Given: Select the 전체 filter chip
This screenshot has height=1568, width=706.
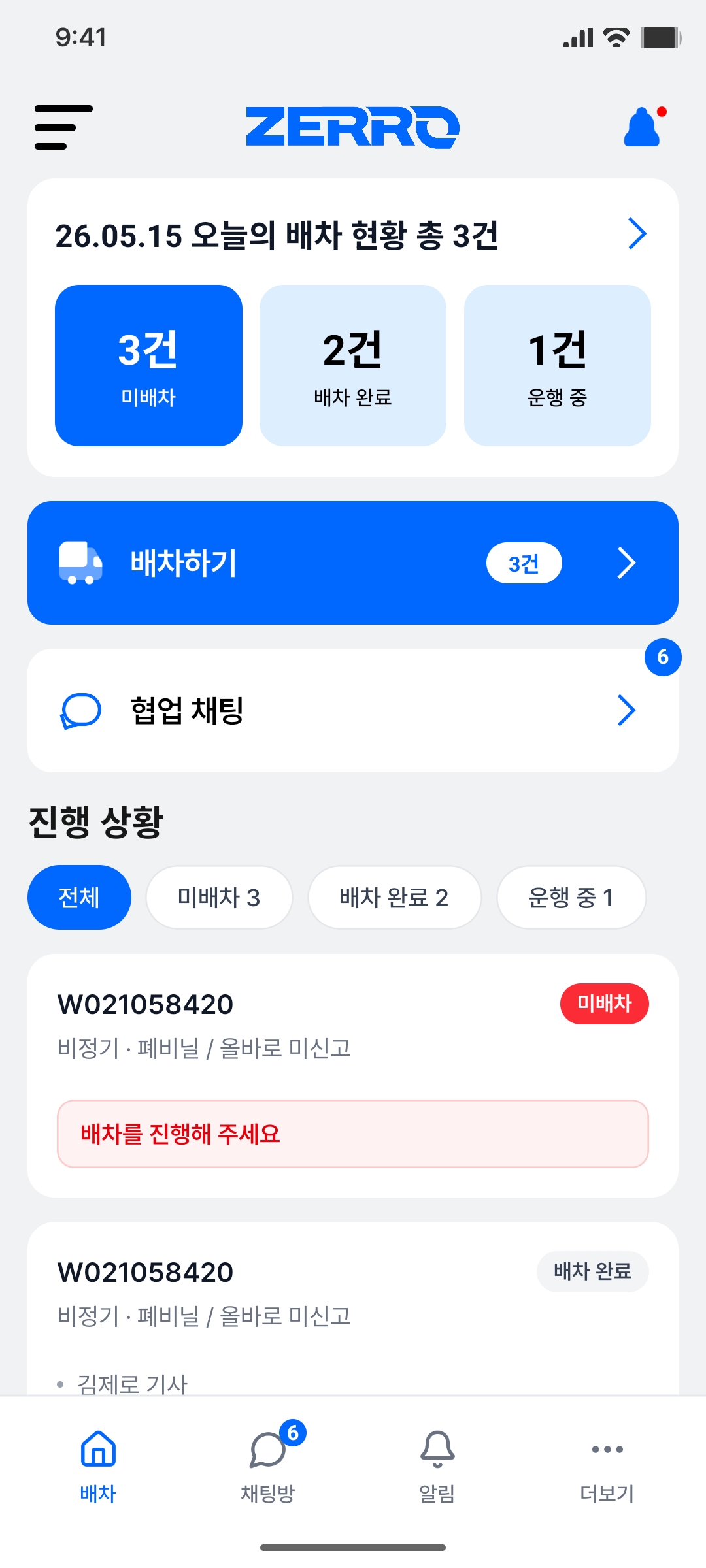Looking at the screenshot, I should (x=79, y=897).
